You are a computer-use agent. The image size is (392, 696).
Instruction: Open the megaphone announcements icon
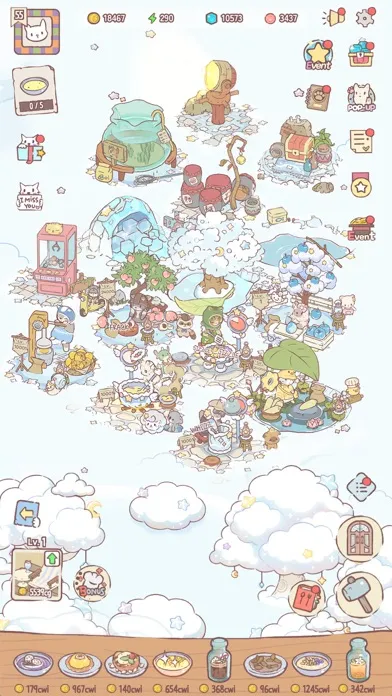pos(334,17)
